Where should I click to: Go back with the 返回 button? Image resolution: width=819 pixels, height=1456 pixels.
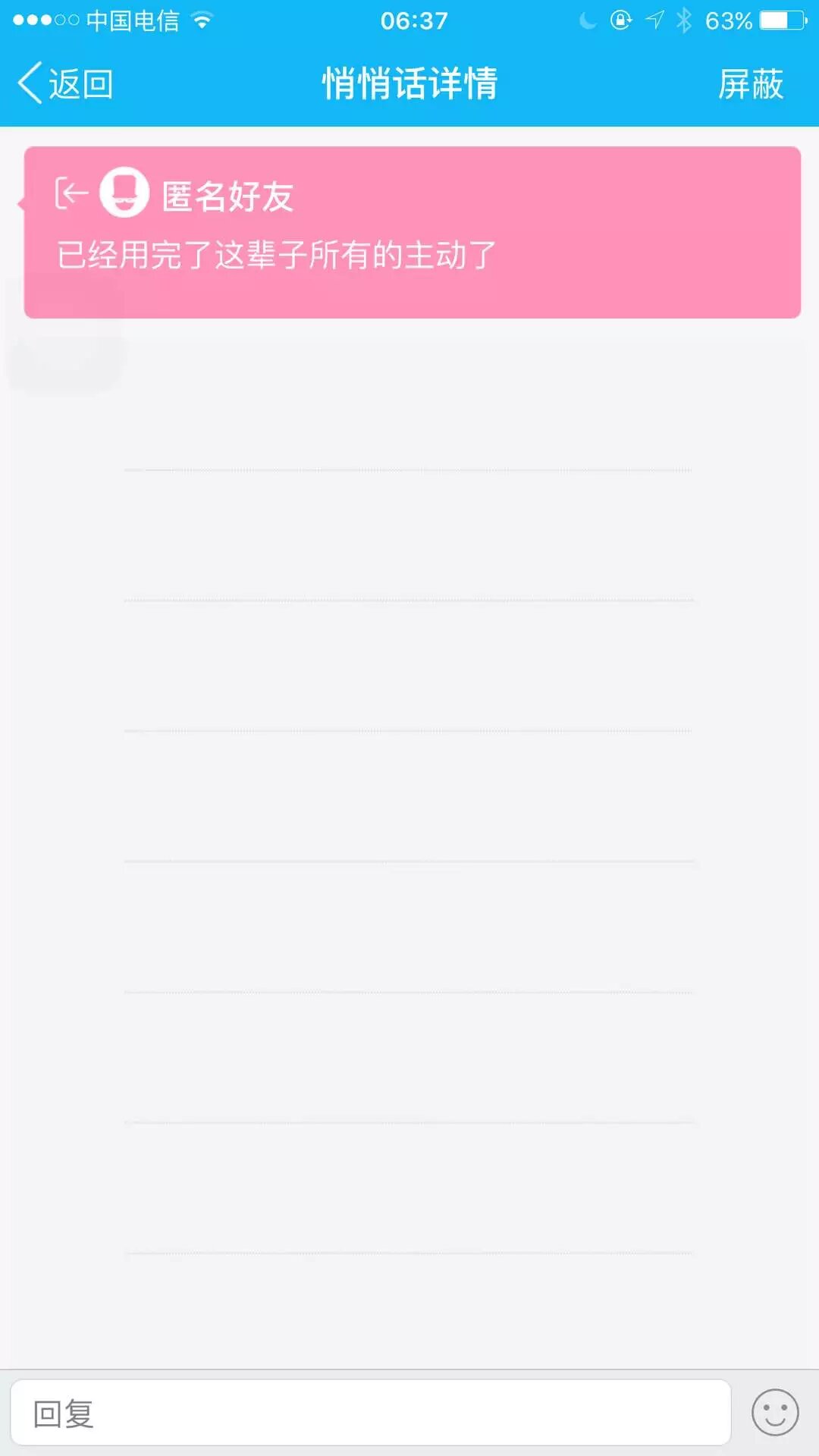click(x=66, y=83)
